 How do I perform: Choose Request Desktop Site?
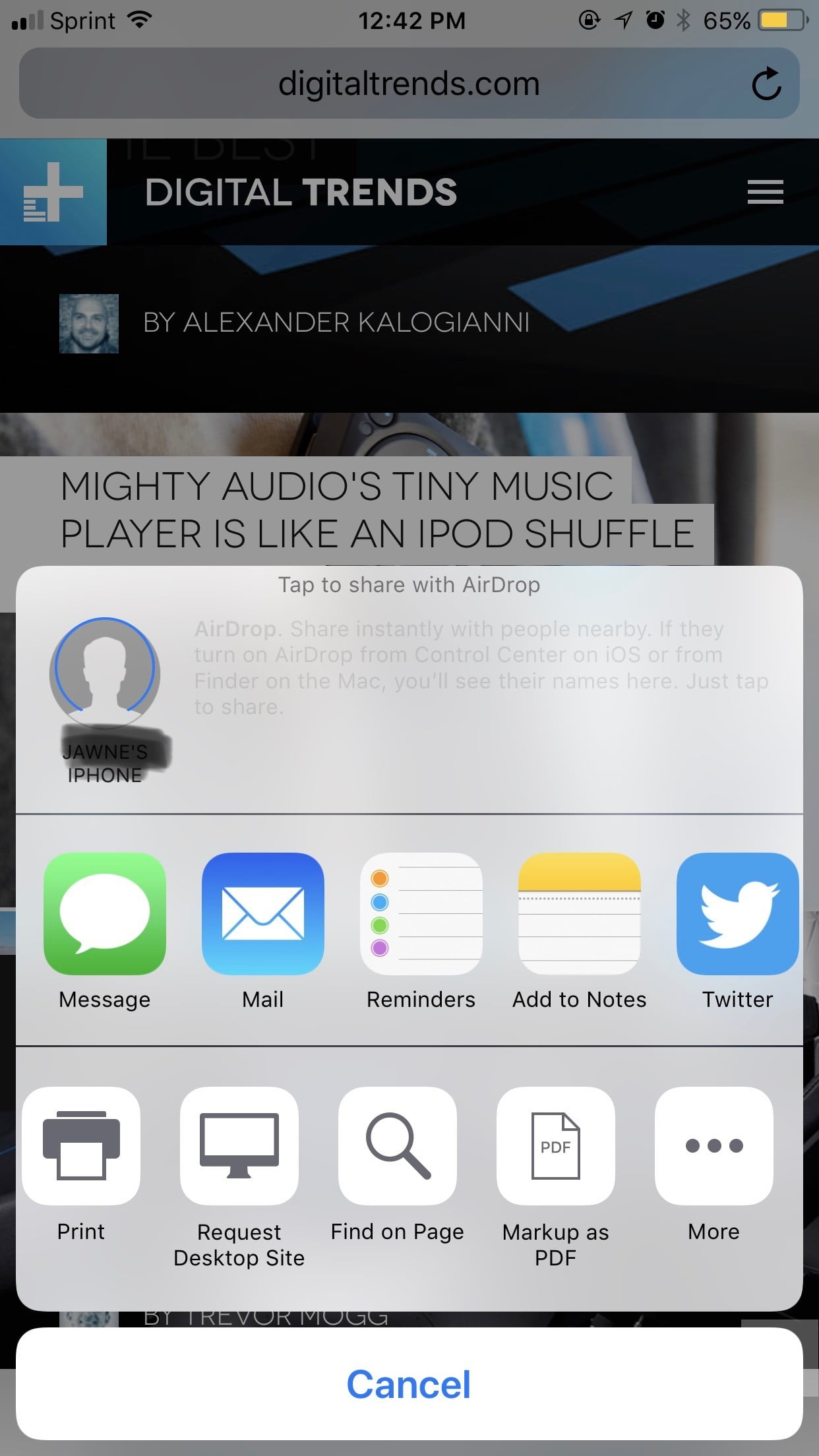tap(239, 1146)
